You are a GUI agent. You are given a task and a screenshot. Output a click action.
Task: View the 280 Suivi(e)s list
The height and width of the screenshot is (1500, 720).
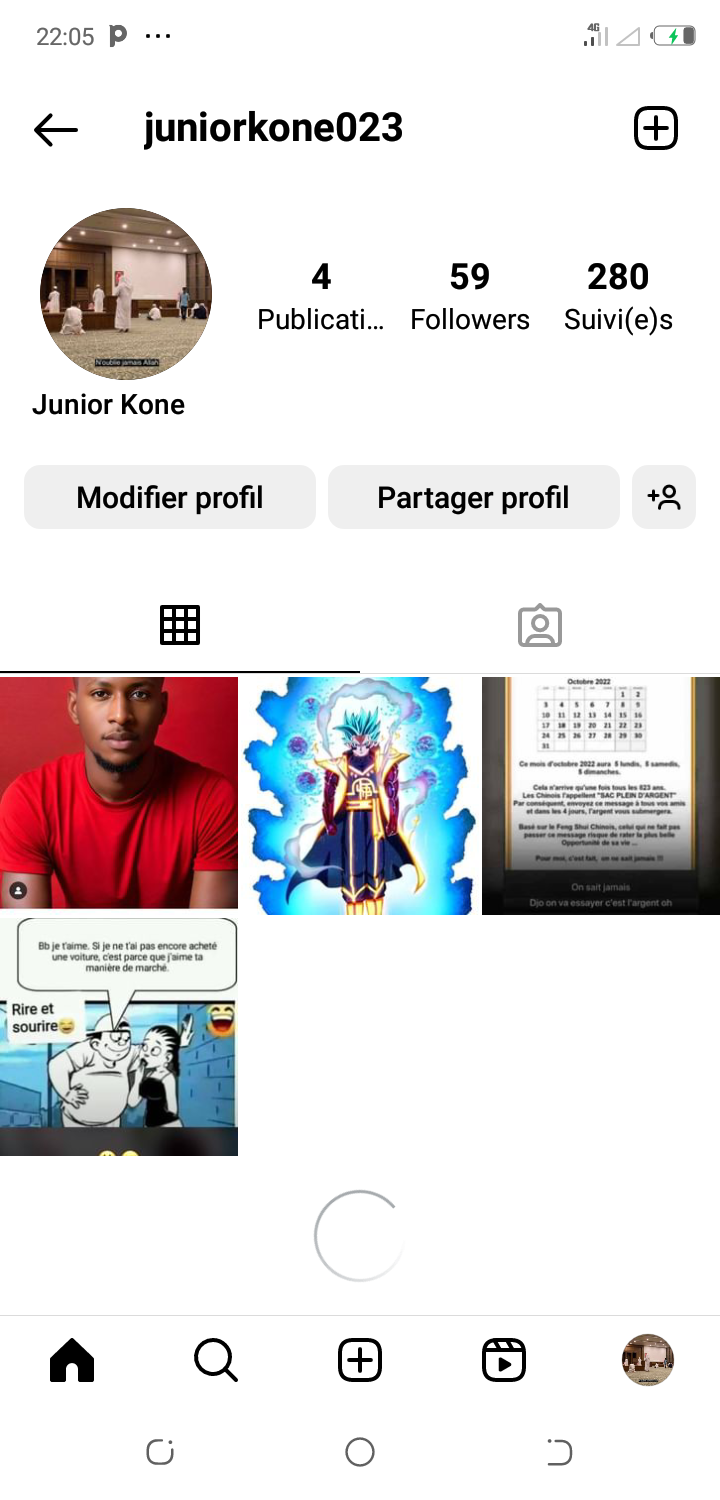pos(618,296)
